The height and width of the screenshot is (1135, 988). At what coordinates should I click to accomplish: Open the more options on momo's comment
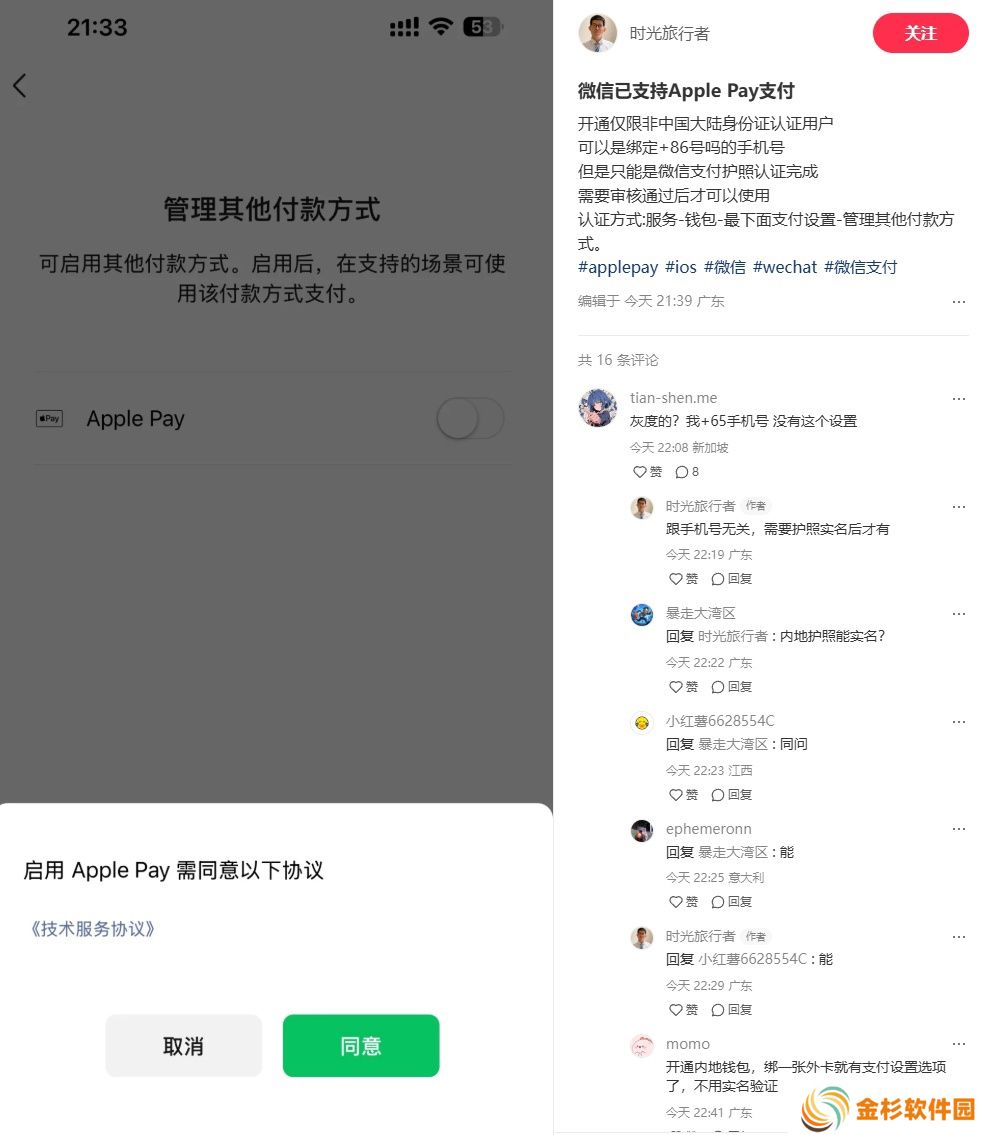[958, 1044]
